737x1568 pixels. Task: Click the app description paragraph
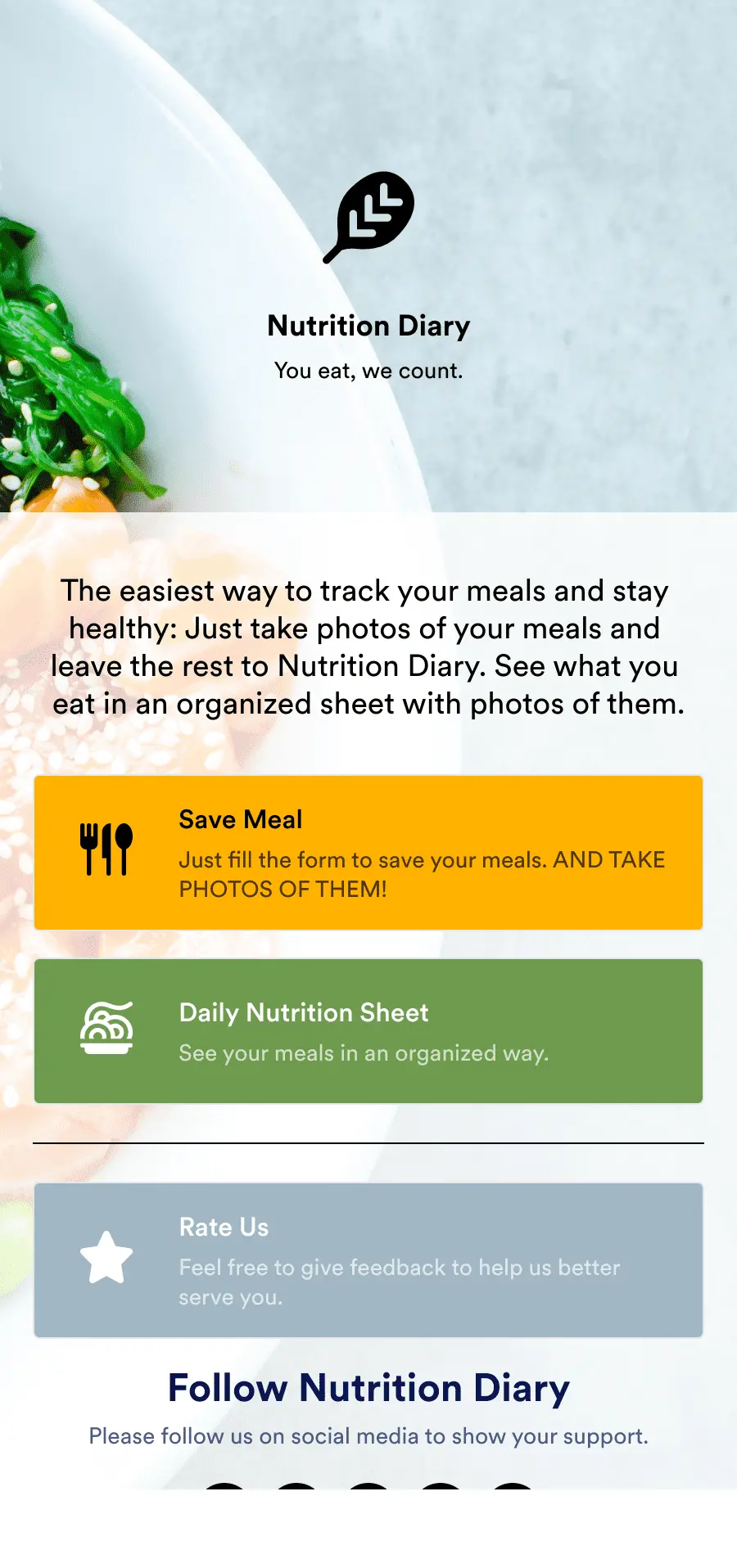tap(368, 647)
